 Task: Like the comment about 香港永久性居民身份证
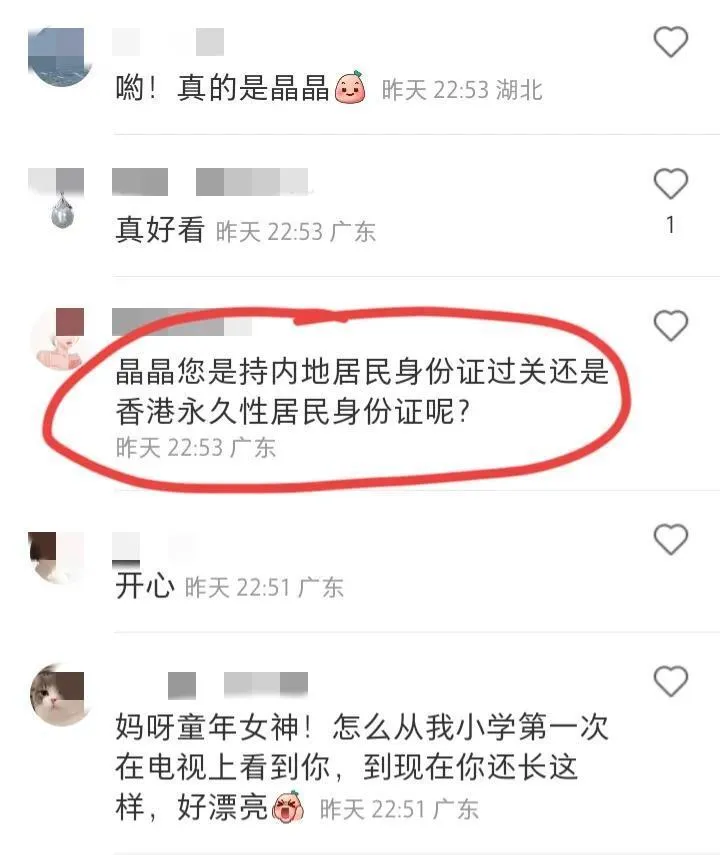[x=670, y=326]
